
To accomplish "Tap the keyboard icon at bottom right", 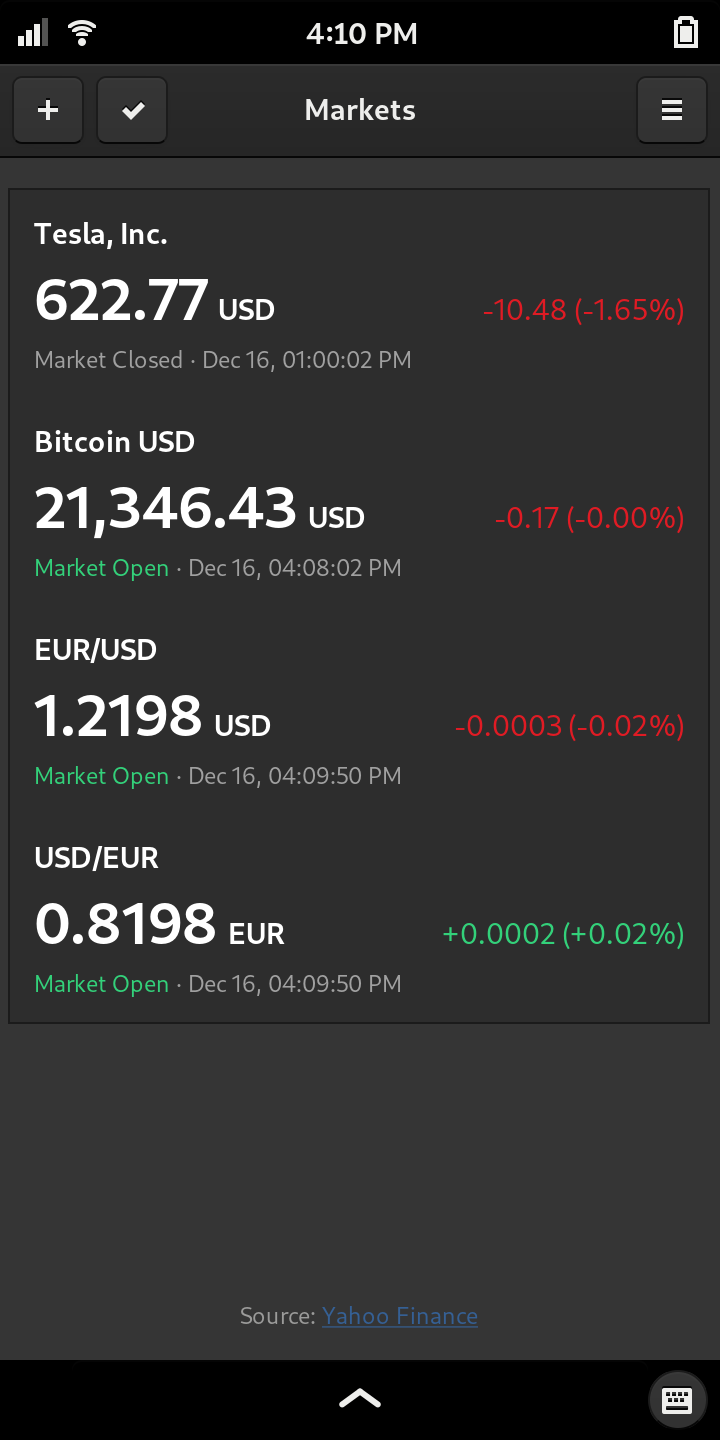I will [677, 1399].
